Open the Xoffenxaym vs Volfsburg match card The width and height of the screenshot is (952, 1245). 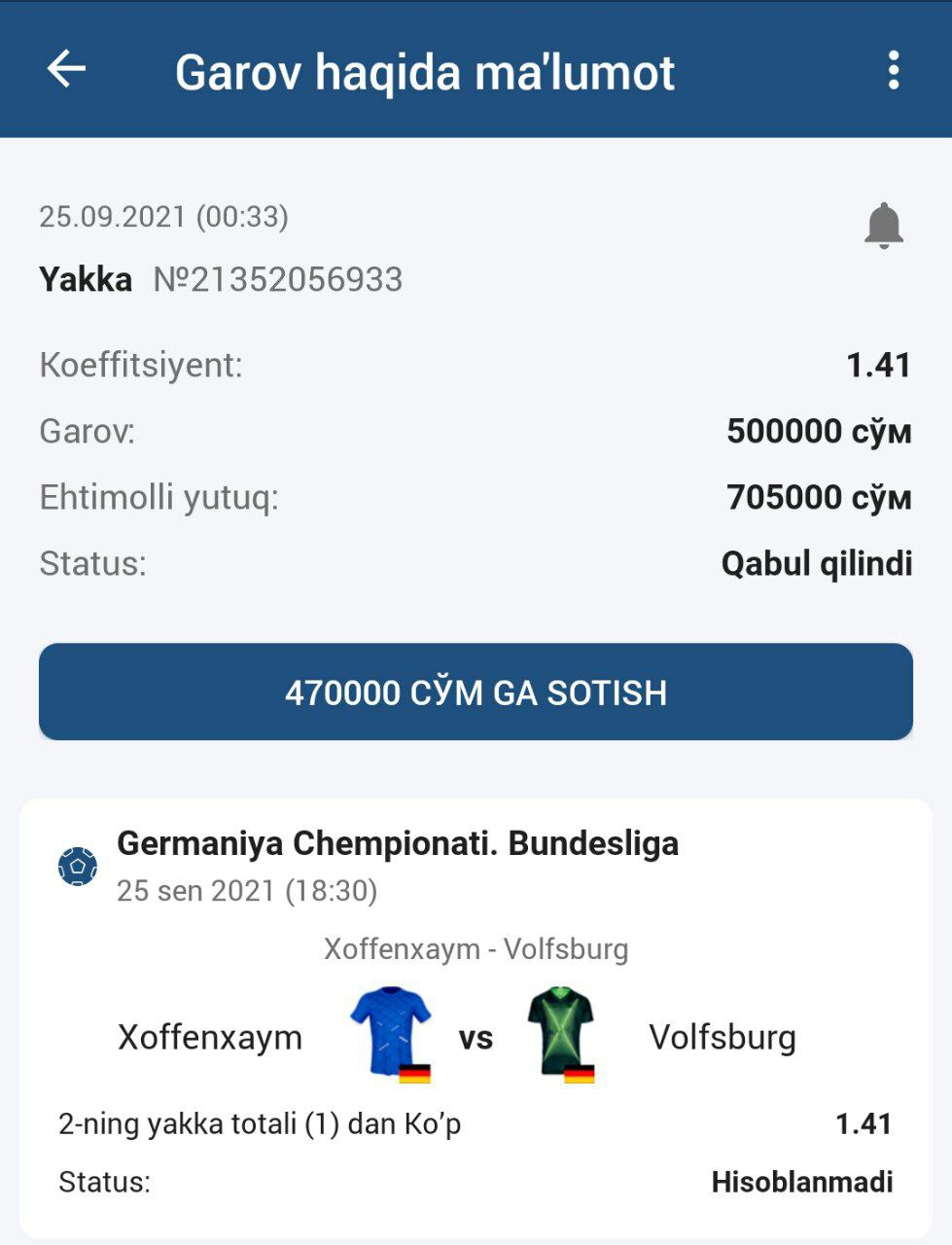pos(476,1016)
